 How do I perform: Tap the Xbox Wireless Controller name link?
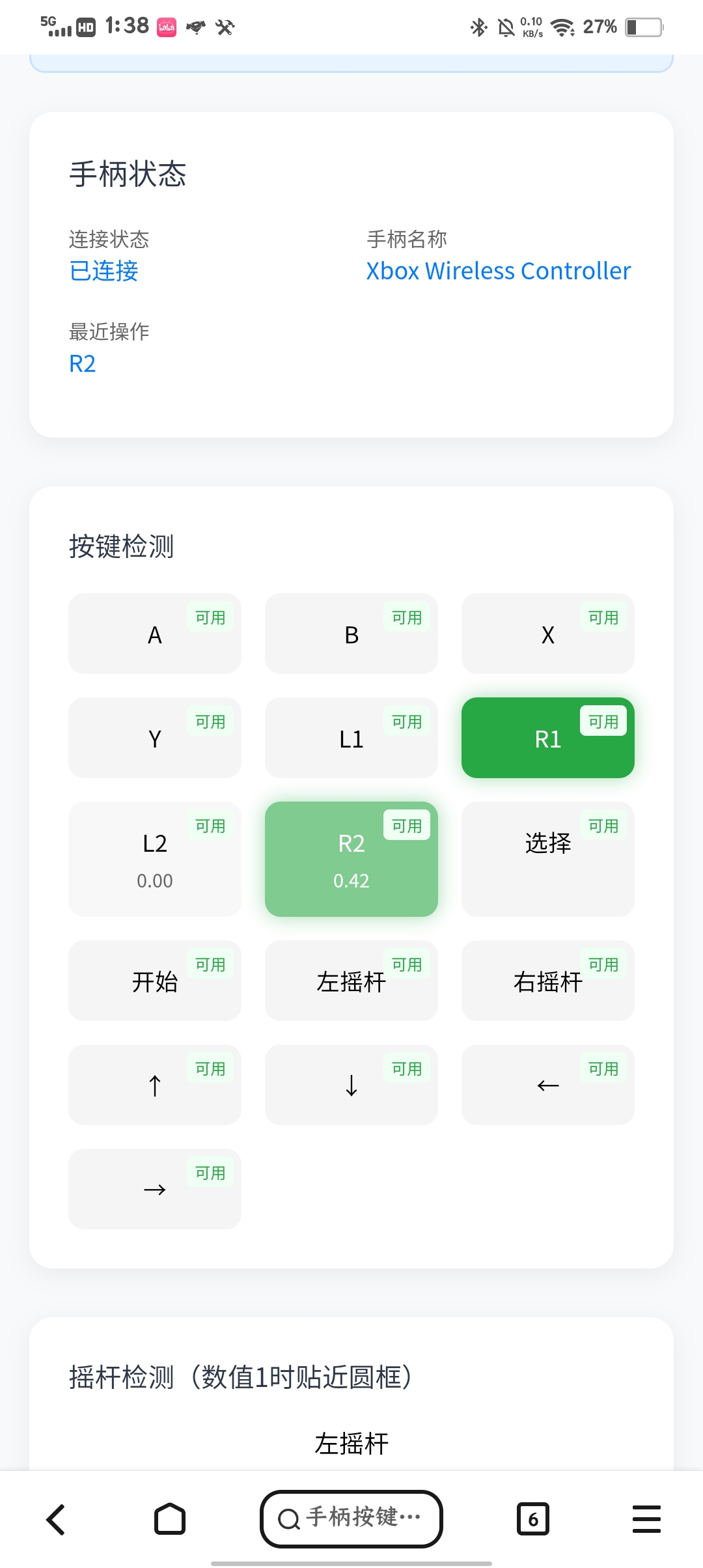(x=498, y=271)
